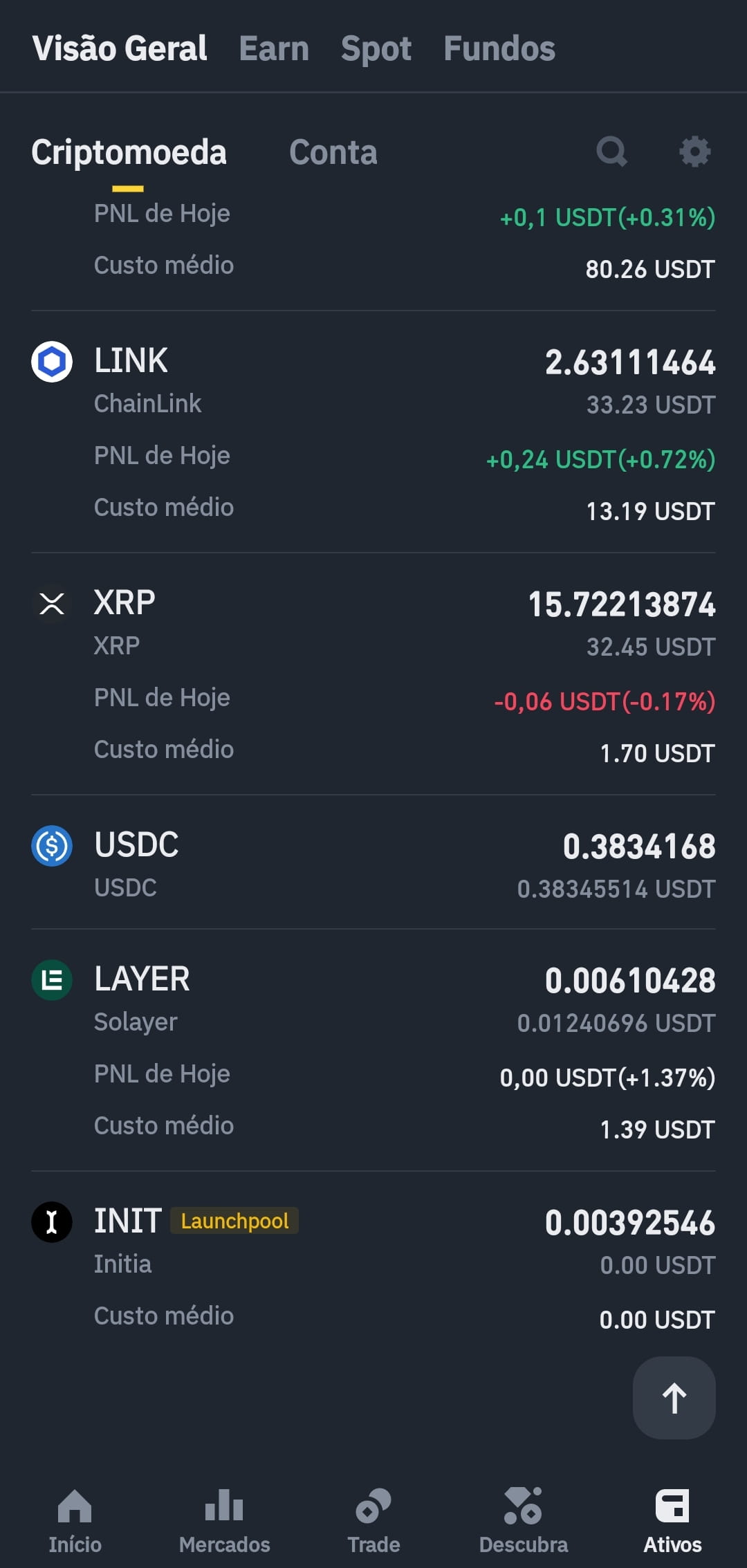Open the settings gear icon
The image size is (747, 1568).
point(694,151)
